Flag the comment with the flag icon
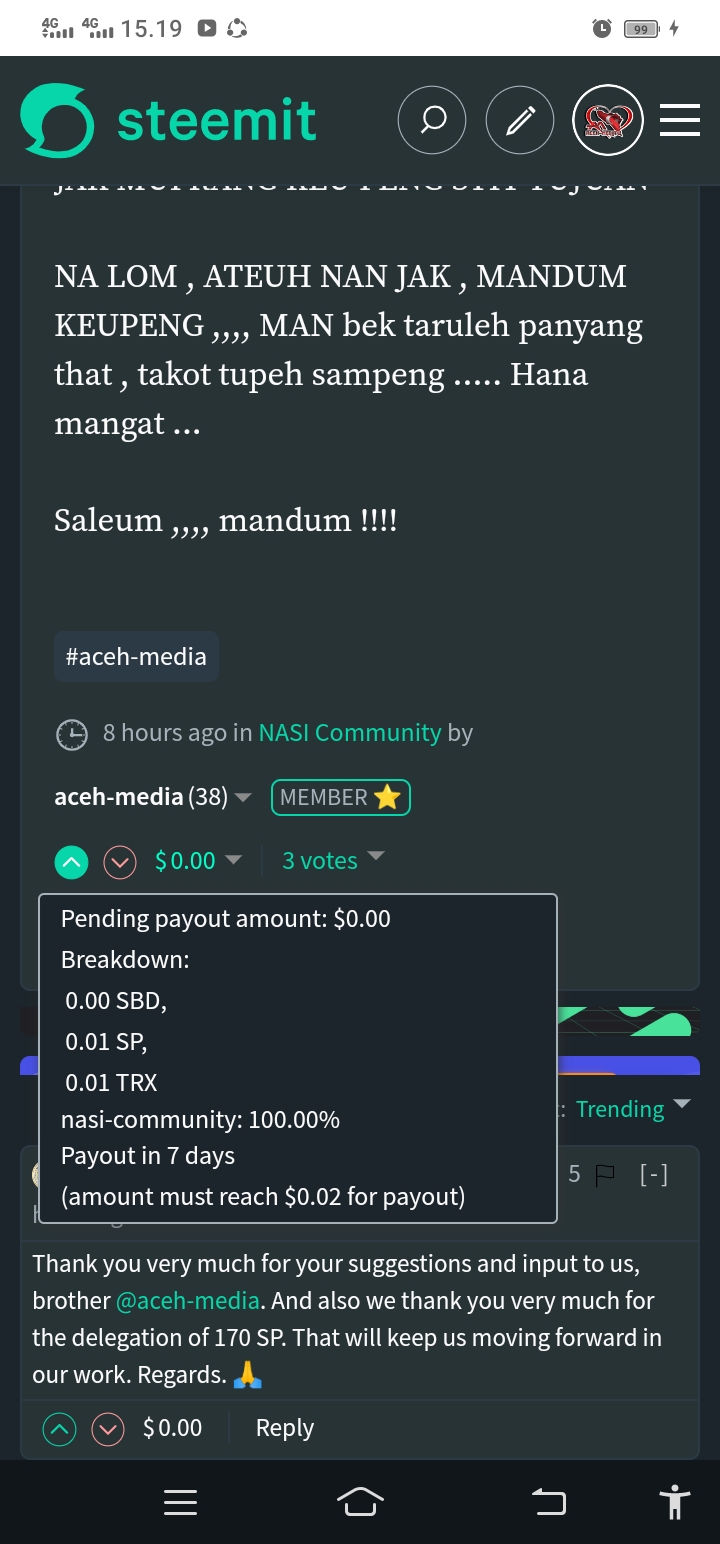720x1544 pixels. click(x=605, y=1175)
